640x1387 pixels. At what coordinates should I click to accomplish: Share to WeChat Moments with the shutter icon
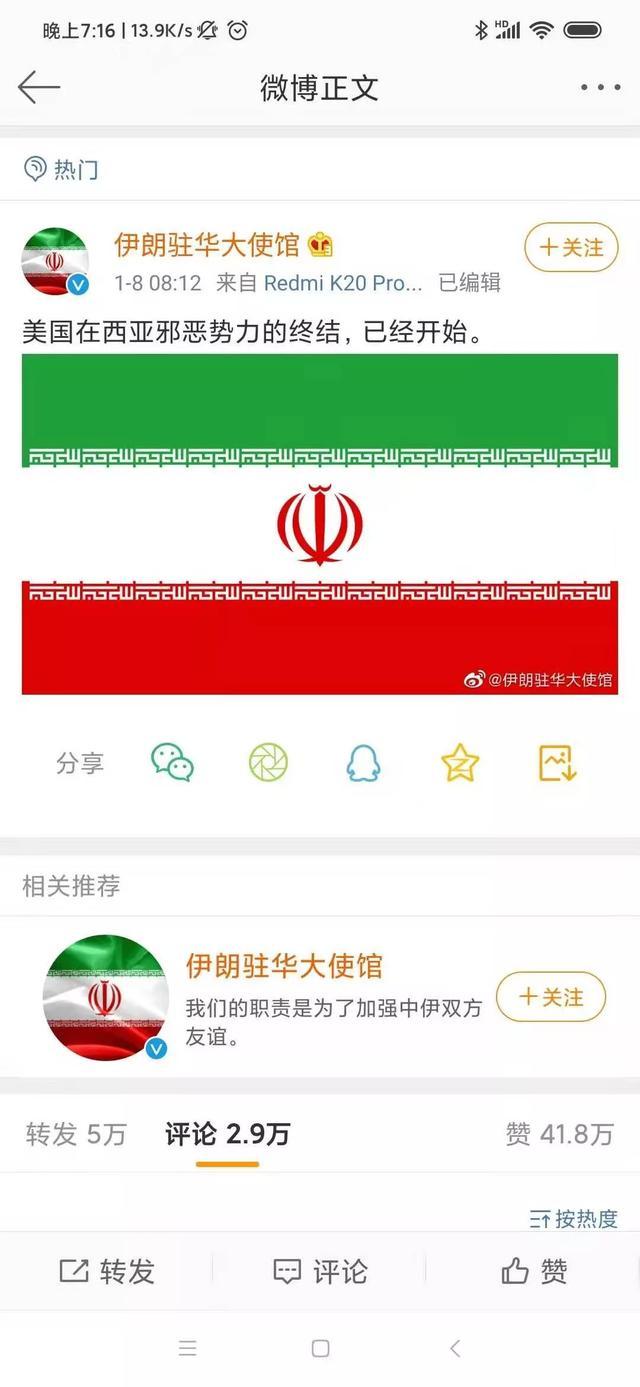click(268, 763)
